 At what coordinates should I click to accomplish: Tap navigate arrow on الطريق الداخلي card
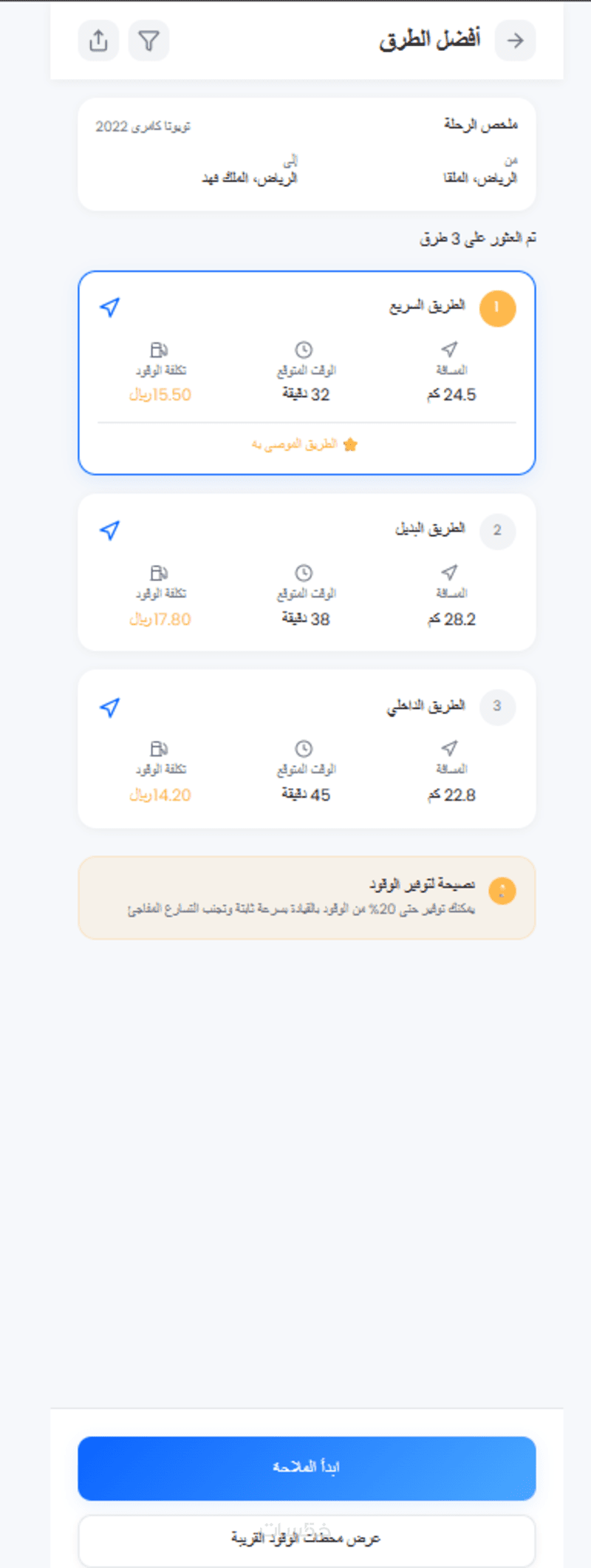[109, 707]
